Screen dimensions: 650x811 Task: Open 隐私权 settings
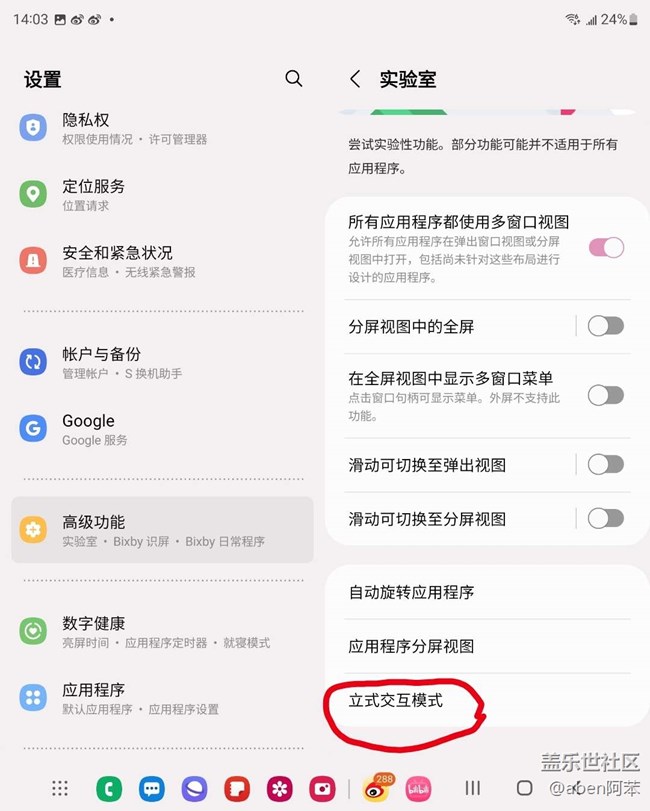pos(160,128)
